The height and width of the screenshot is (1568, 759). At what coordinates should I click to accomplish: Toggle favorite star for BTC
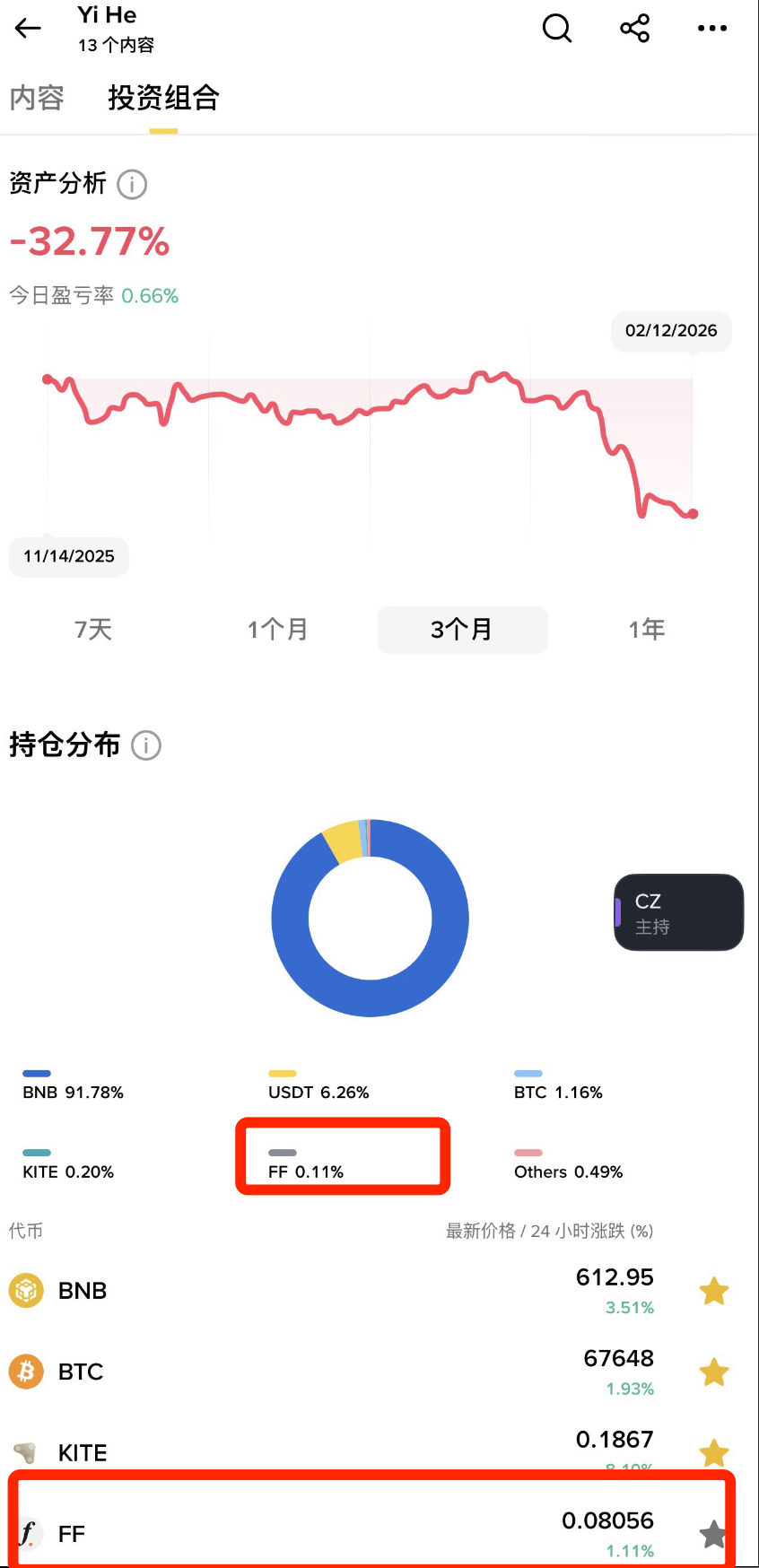714,1372
